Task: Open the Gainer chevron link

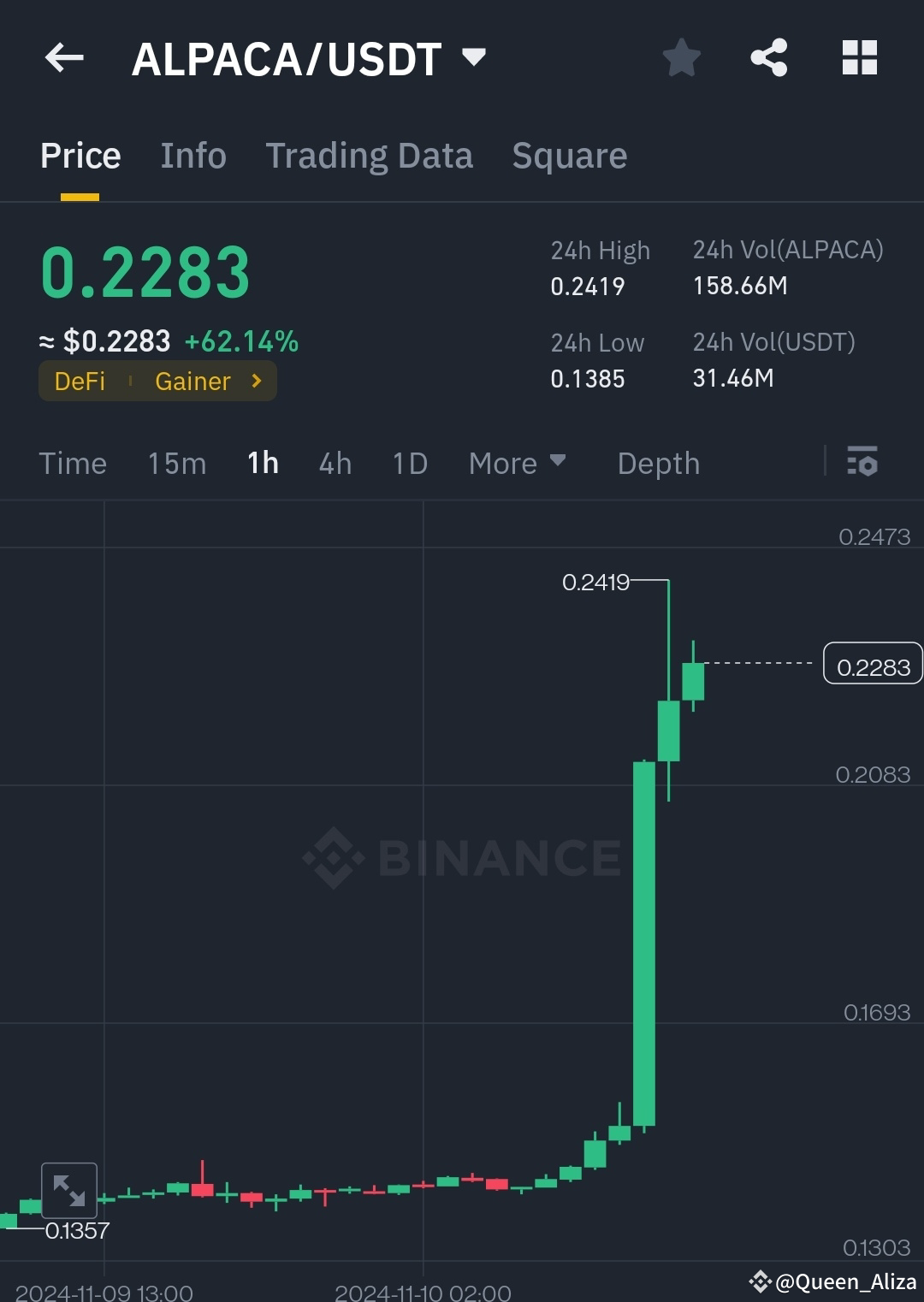Action: [256, 382]
